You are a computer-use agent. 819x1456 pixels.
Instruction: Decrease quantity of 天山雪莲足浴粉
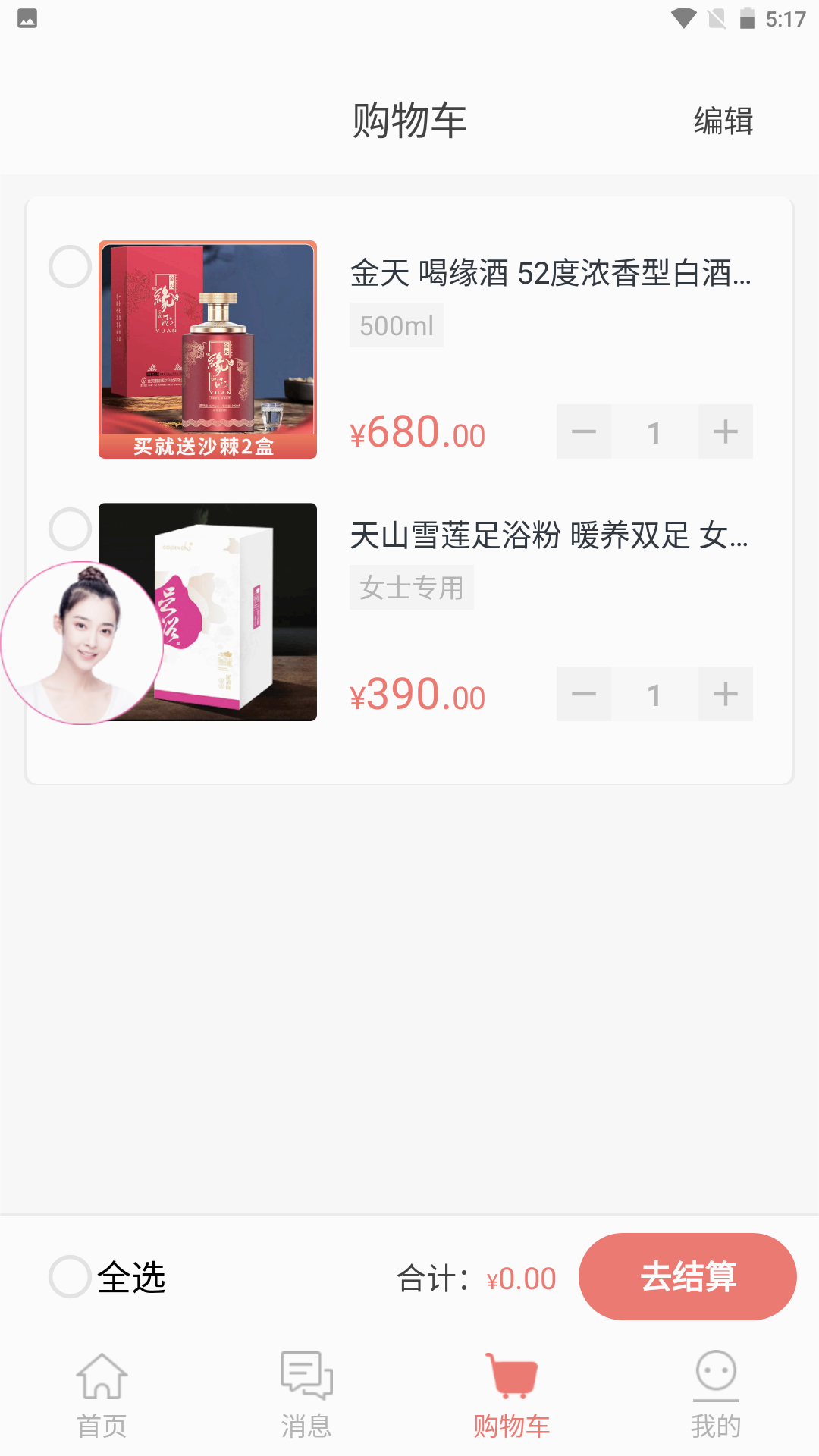(x=583, y=694)
